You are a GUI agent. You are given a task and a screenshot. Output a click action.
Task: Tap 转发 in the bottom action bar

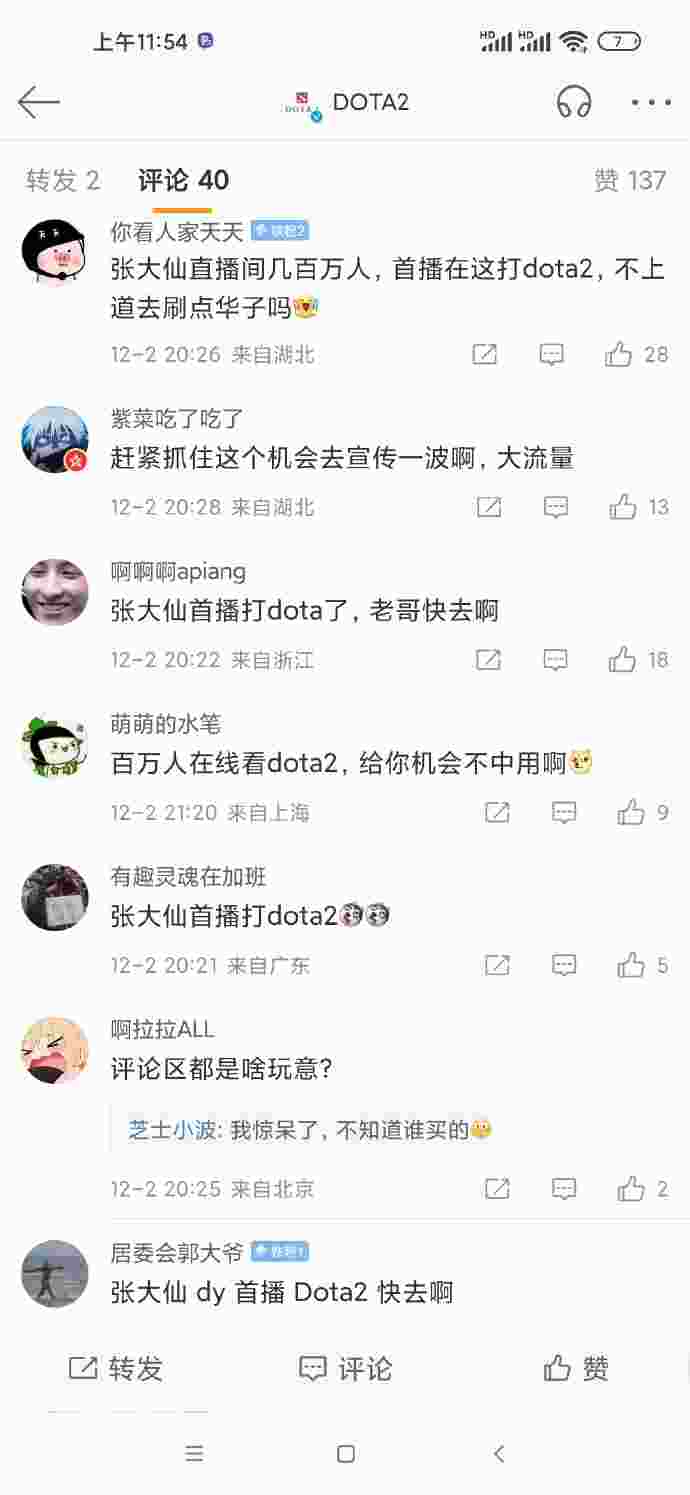[x=116, y=1369]
